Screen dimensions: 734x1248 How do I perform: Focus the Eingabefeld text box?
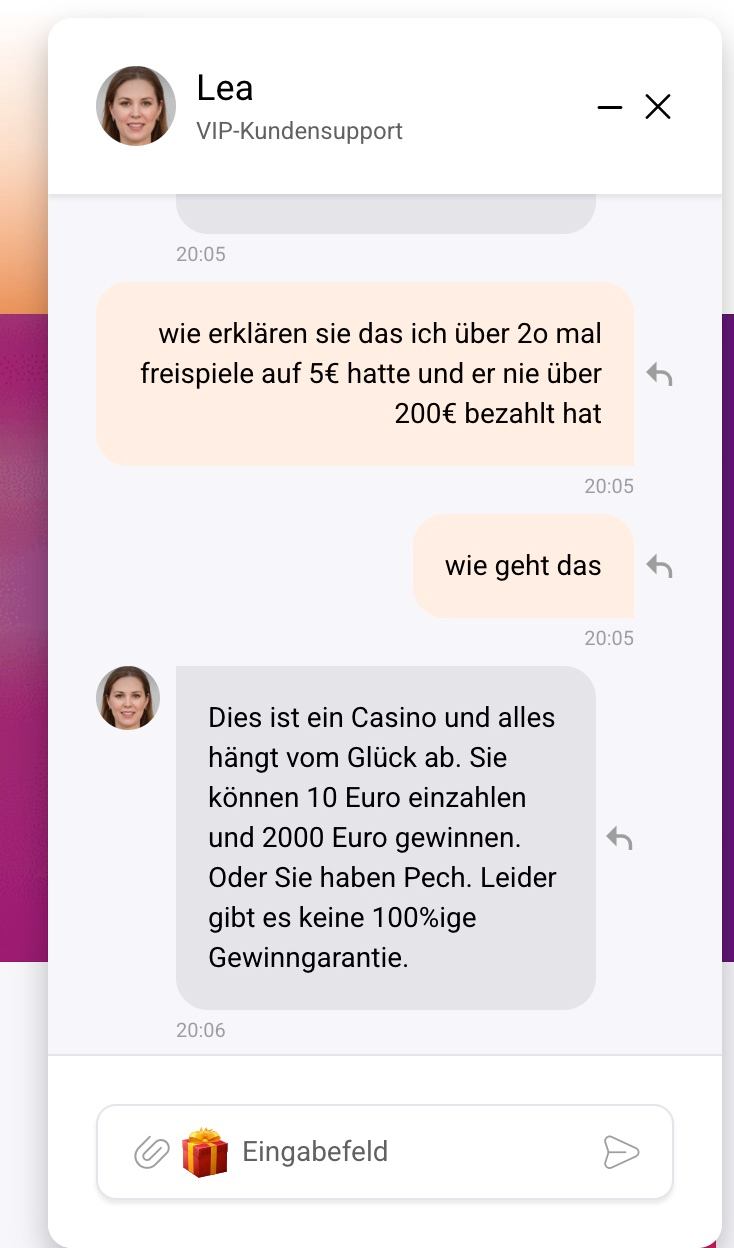(400, 1152)
